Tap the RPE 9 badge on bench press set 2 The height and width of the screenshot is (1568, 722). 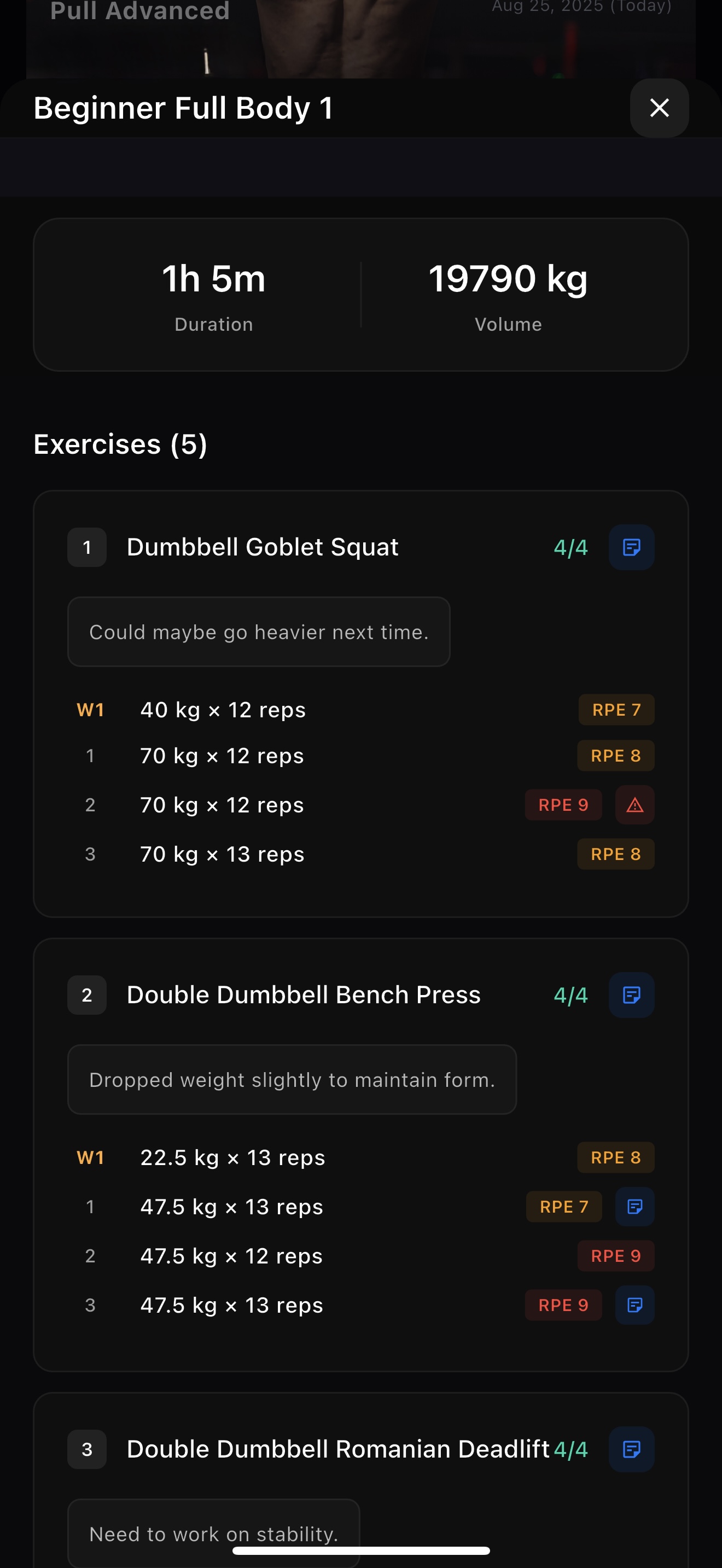tap(616, 1256)
